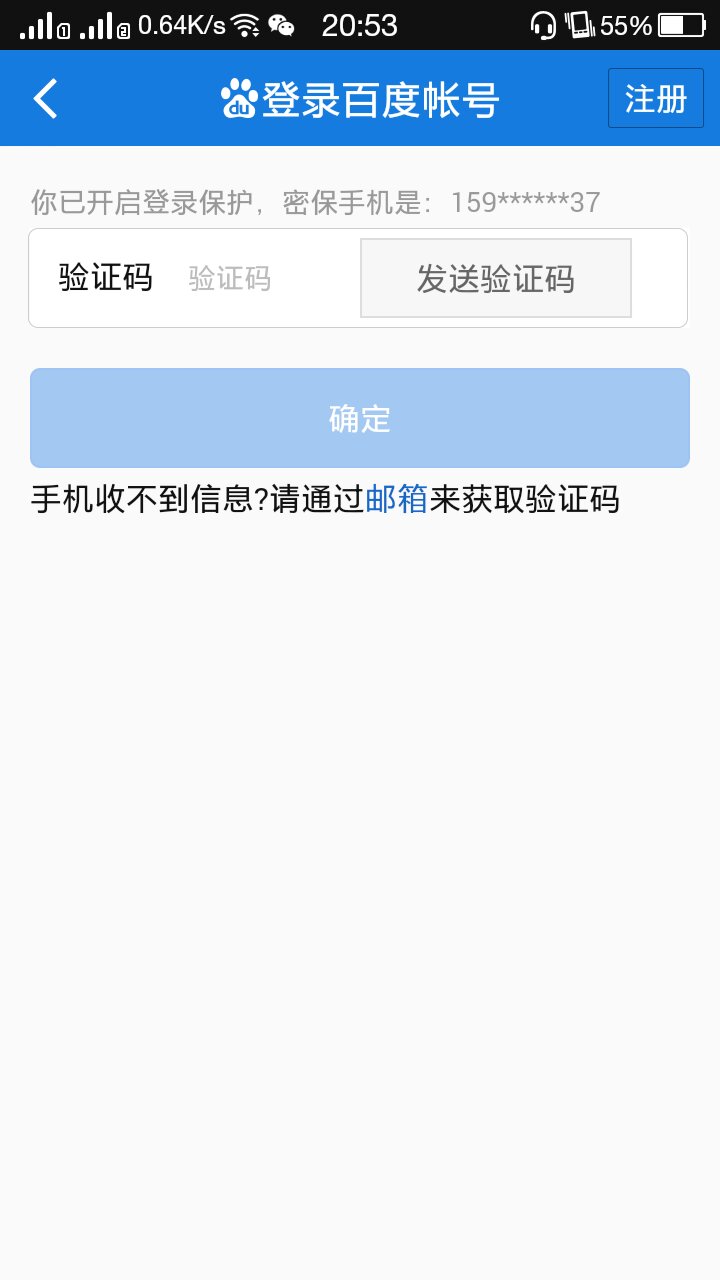Tap the Baidu paw logo in title bar
The image size is (720, 1280).
240,97
